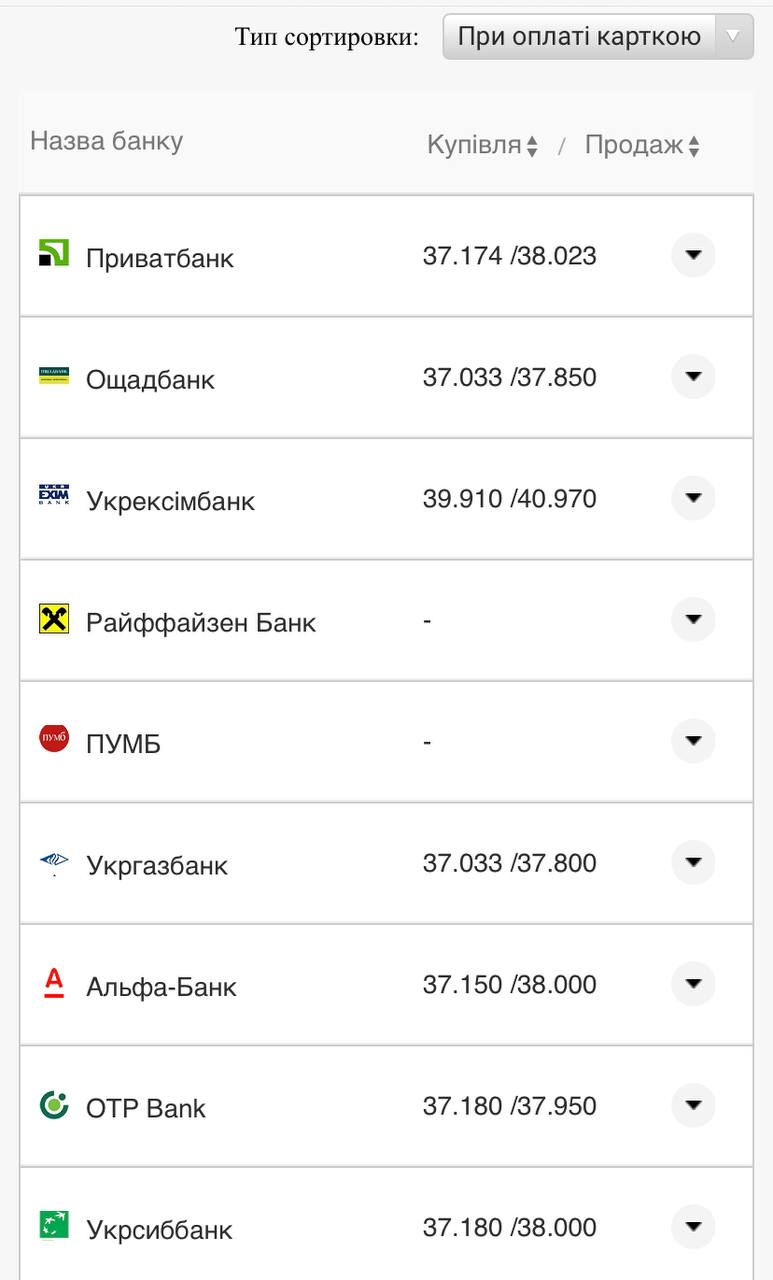This screenshot has height=1280, width=773.
Task: Sort banks by Купівля rate
Action: [x=483, y=145]
